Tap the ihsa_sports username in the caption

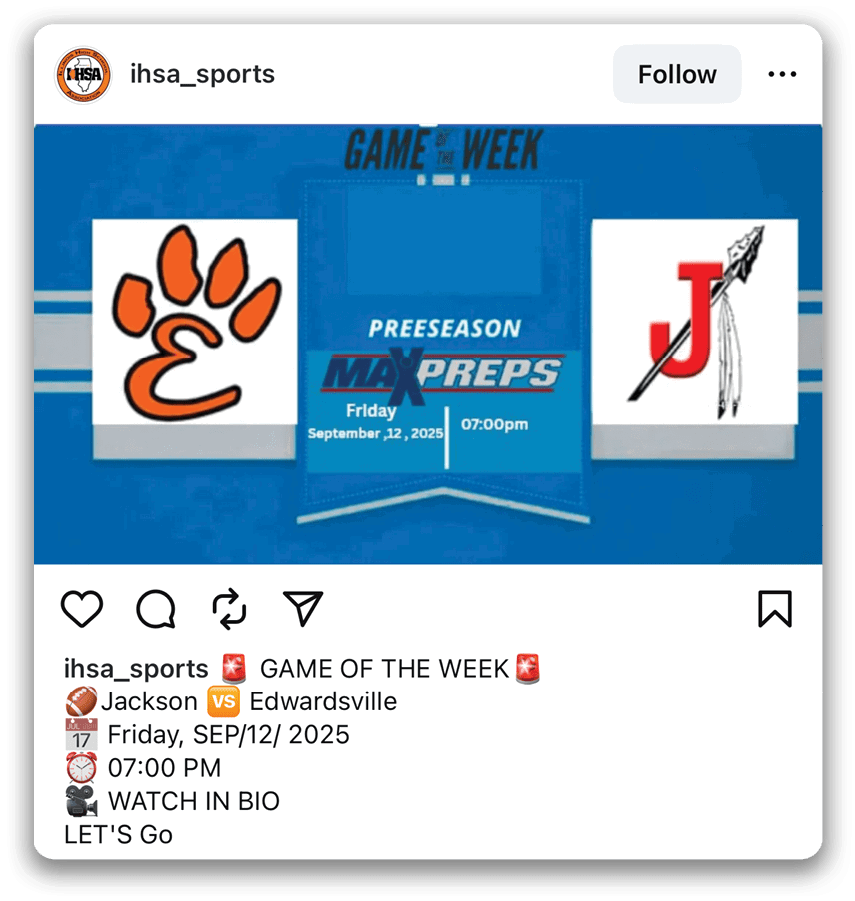(x=136, y=669)
